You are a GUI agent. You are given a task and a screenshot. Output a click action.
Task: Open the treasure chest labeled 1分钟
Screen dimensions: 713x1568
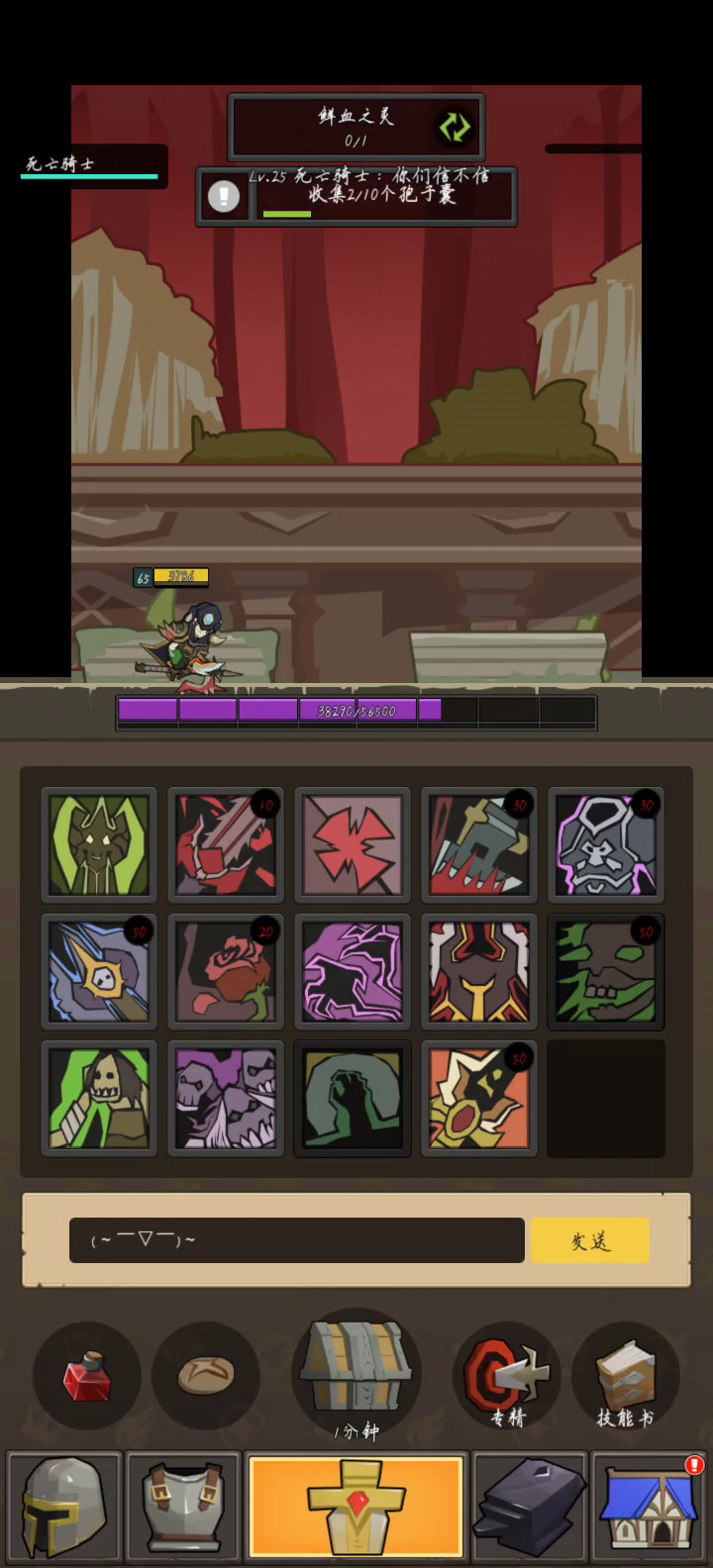pos(356,1374)
